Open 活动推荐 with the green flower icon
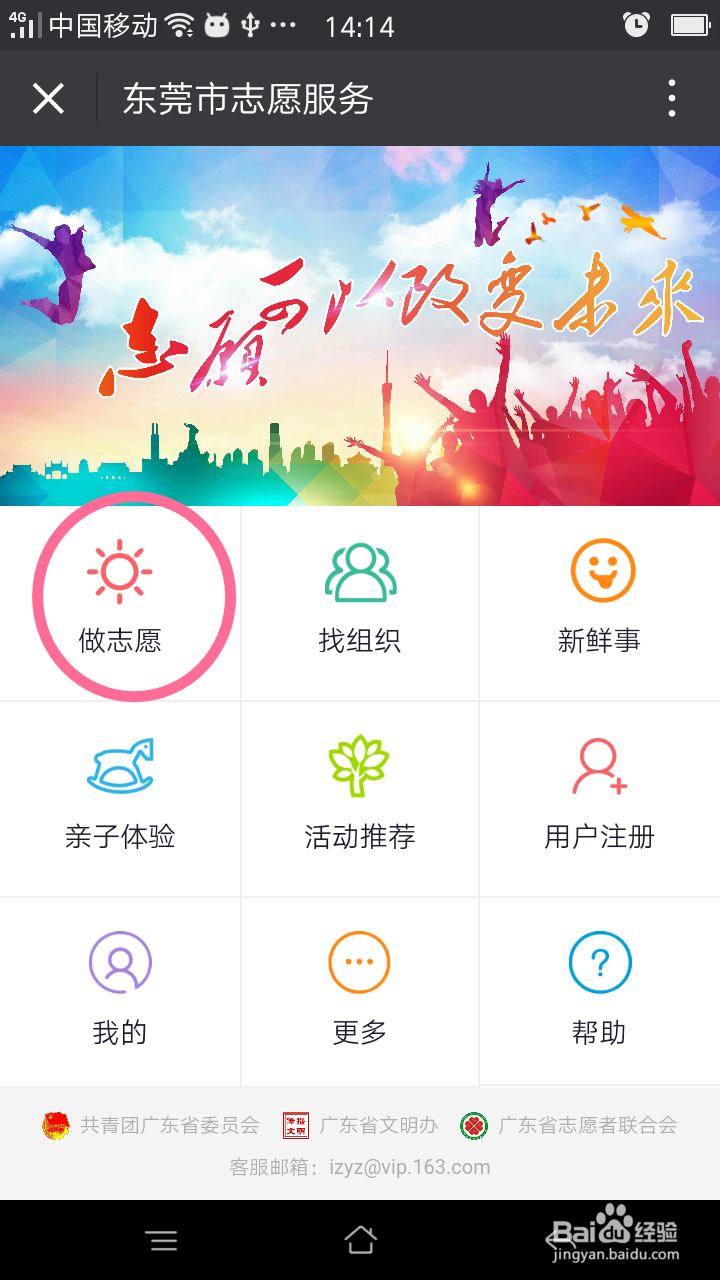 360,765
